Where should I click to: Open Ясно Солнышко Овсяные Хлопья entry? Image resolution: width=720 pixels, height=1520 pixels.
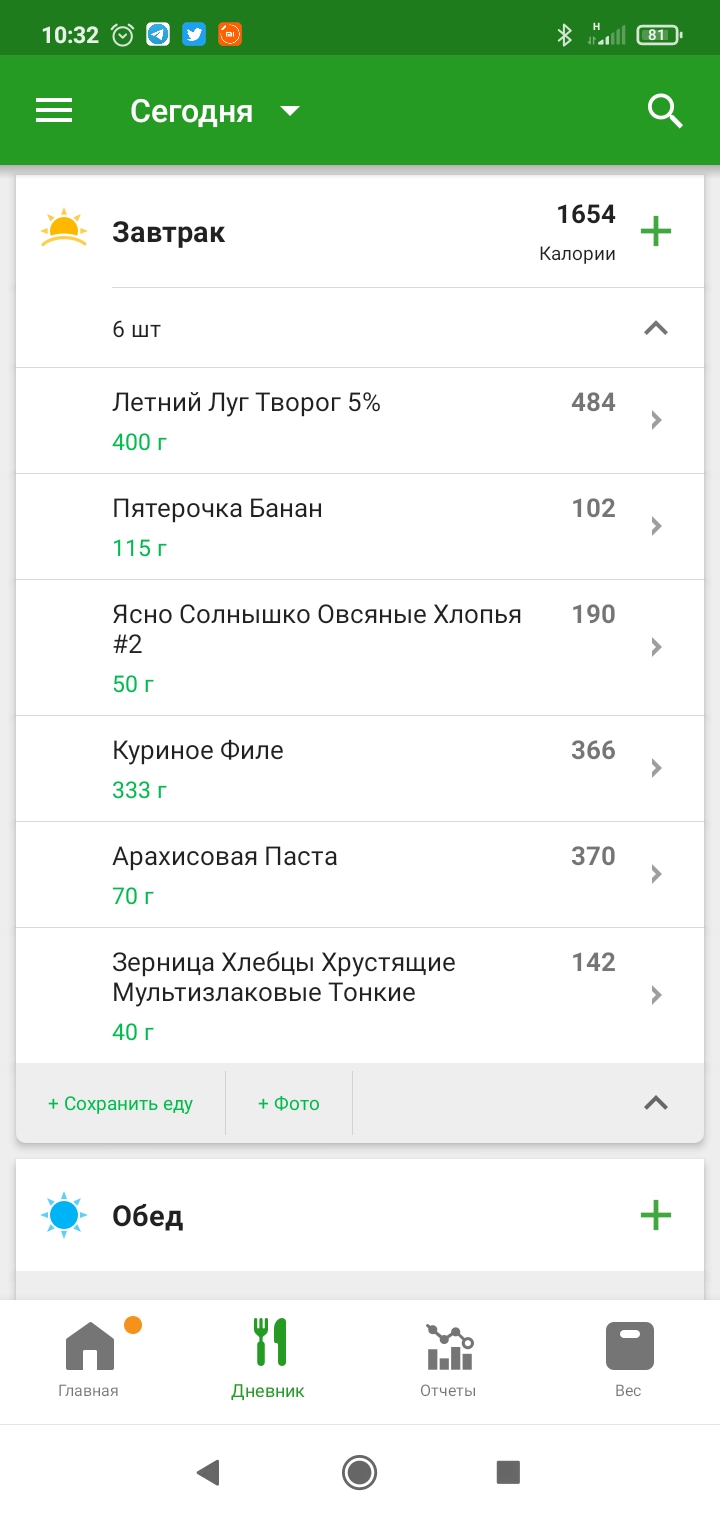pos(360,647)
